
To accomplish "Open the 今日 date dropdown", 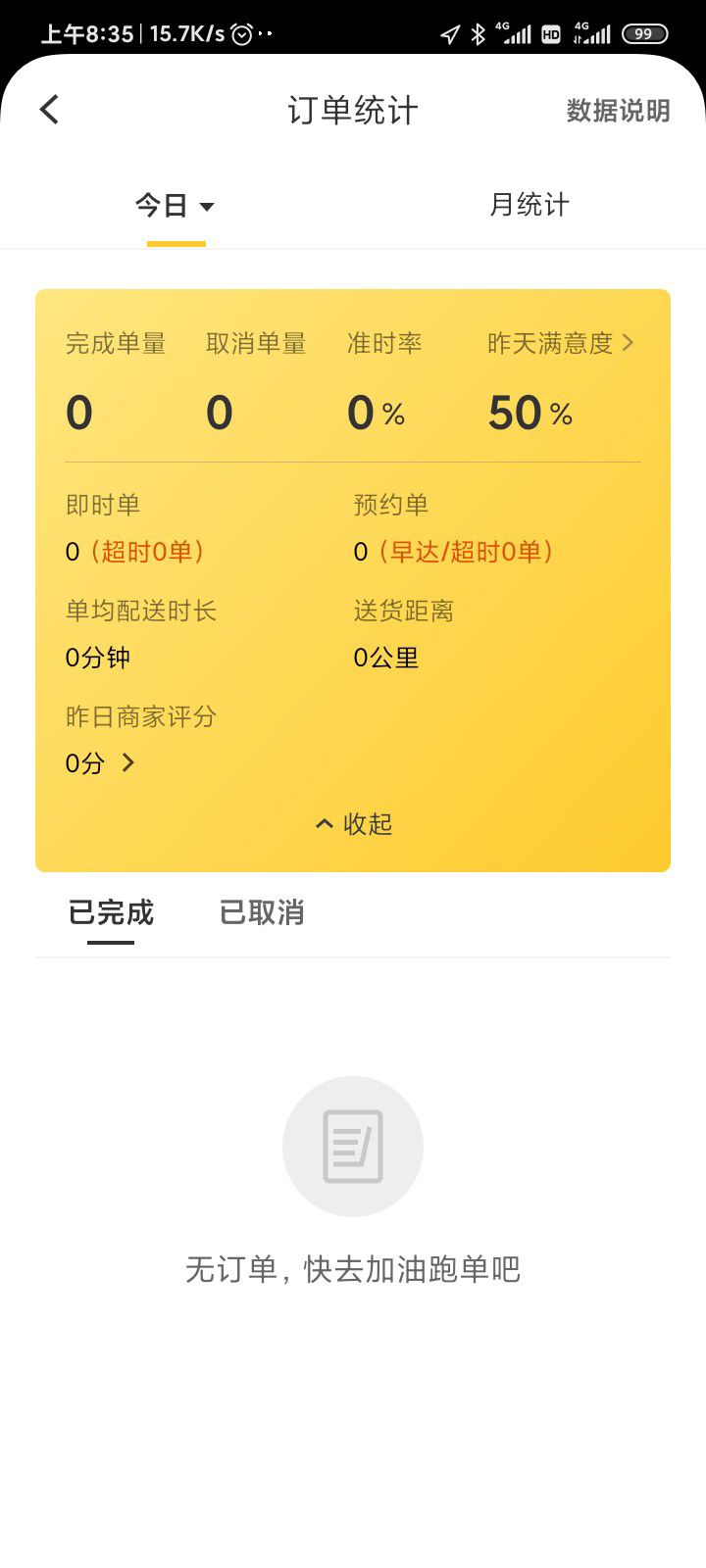I will point(176,206).
